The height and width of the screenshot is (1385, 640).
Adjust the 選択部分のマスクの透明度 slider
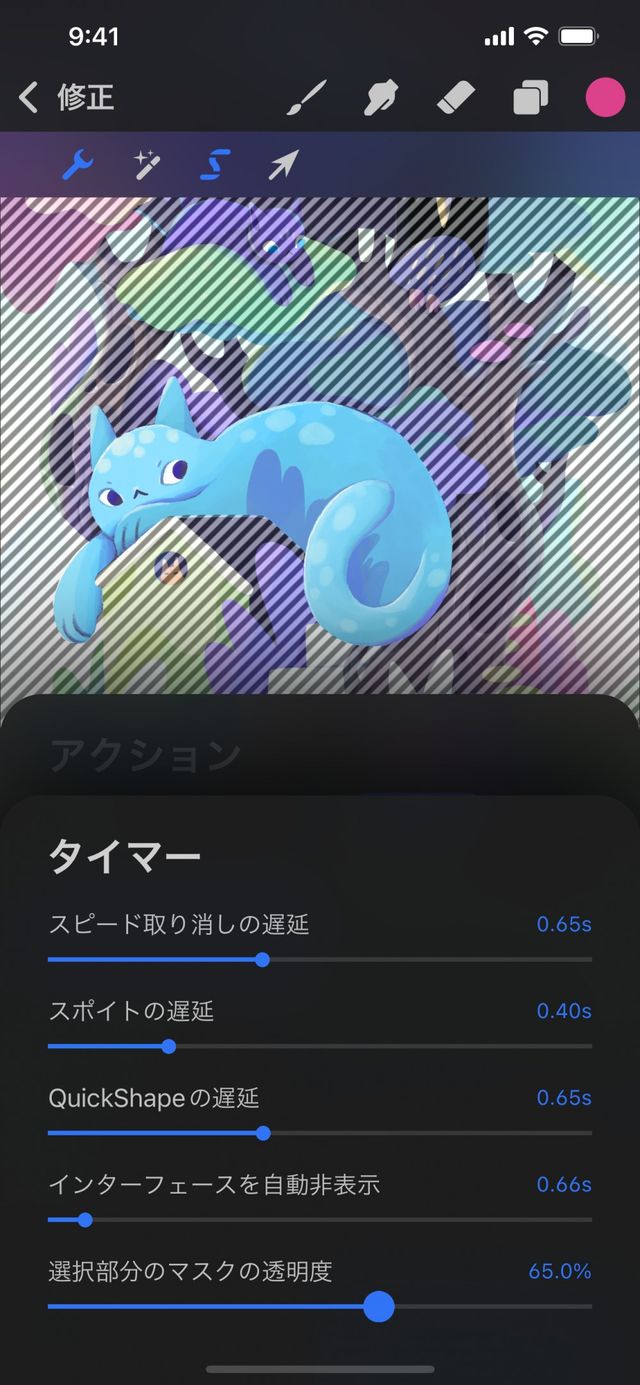[378, 1307]
